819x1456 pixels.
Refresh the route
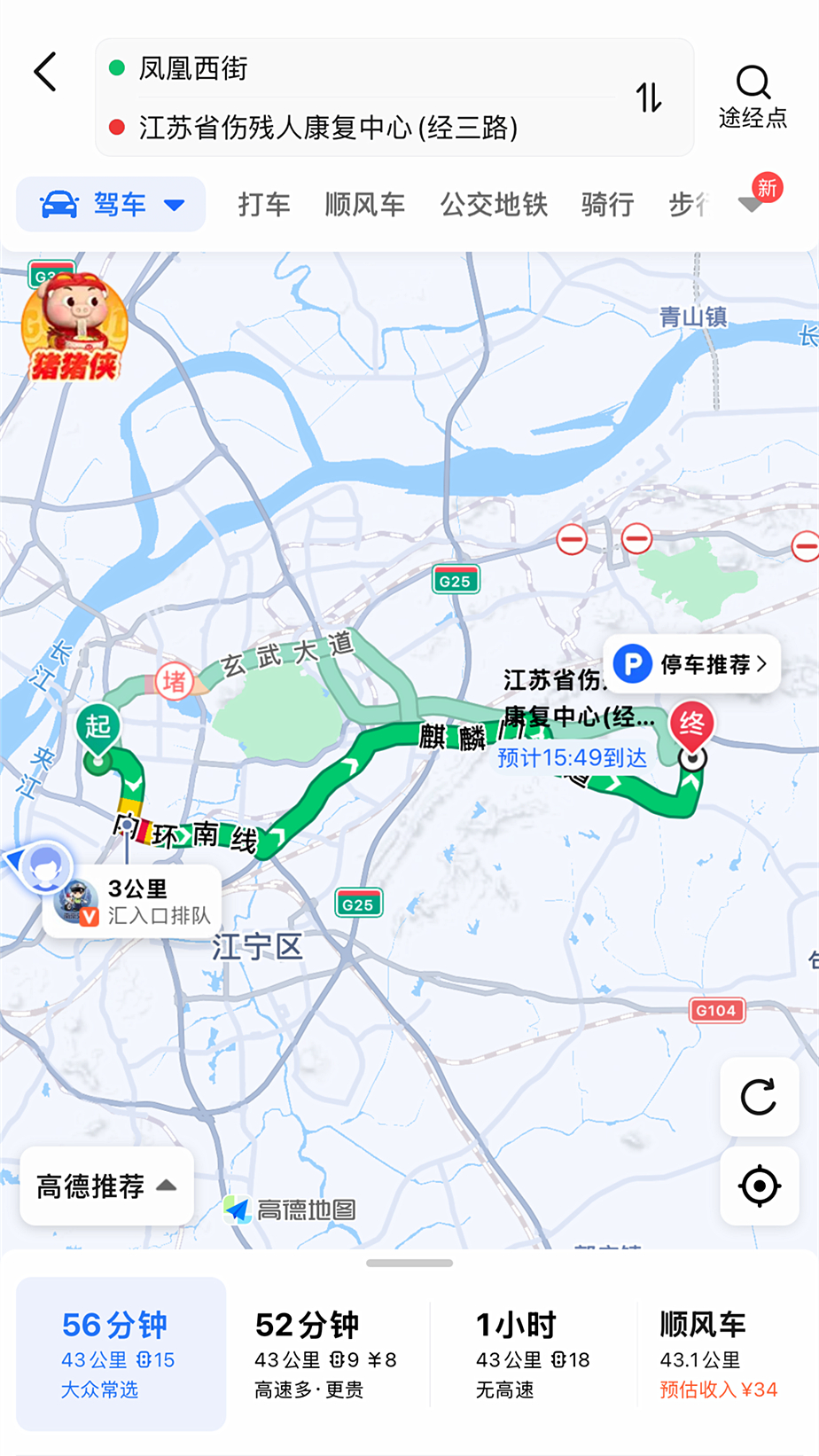click(760, 1097)
